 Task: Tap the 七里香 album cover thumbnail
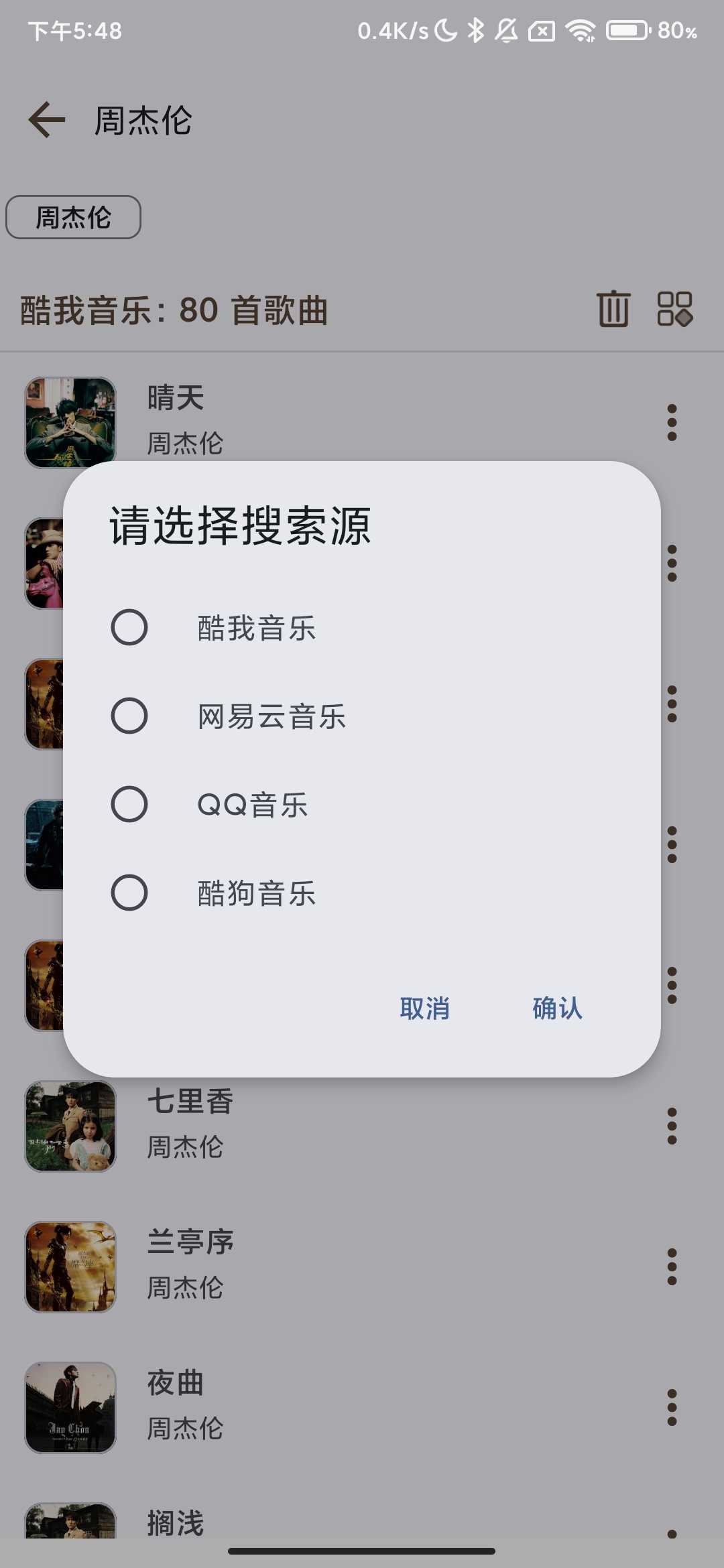[x=70, y=1128]
